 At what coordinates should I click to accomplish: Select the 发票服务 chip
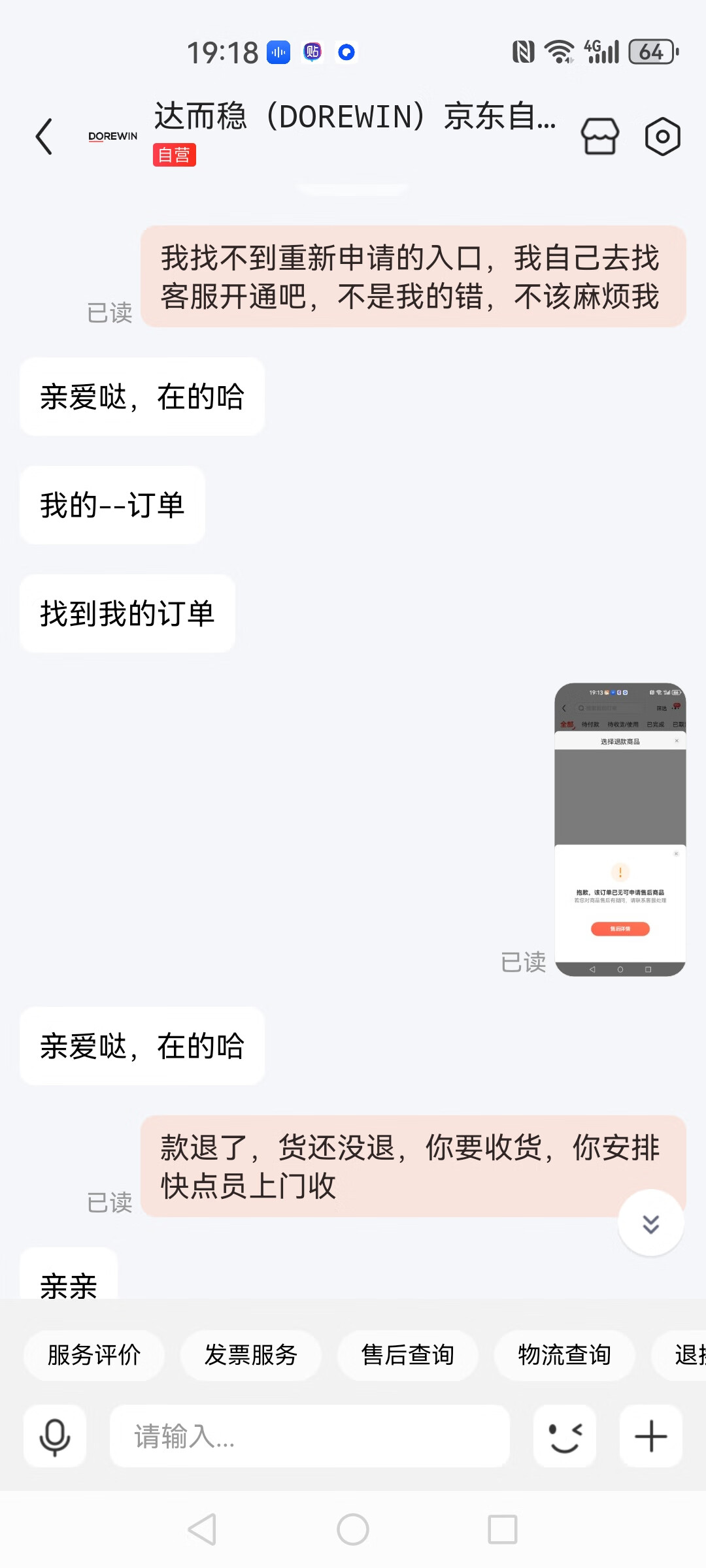point(251,1354)
